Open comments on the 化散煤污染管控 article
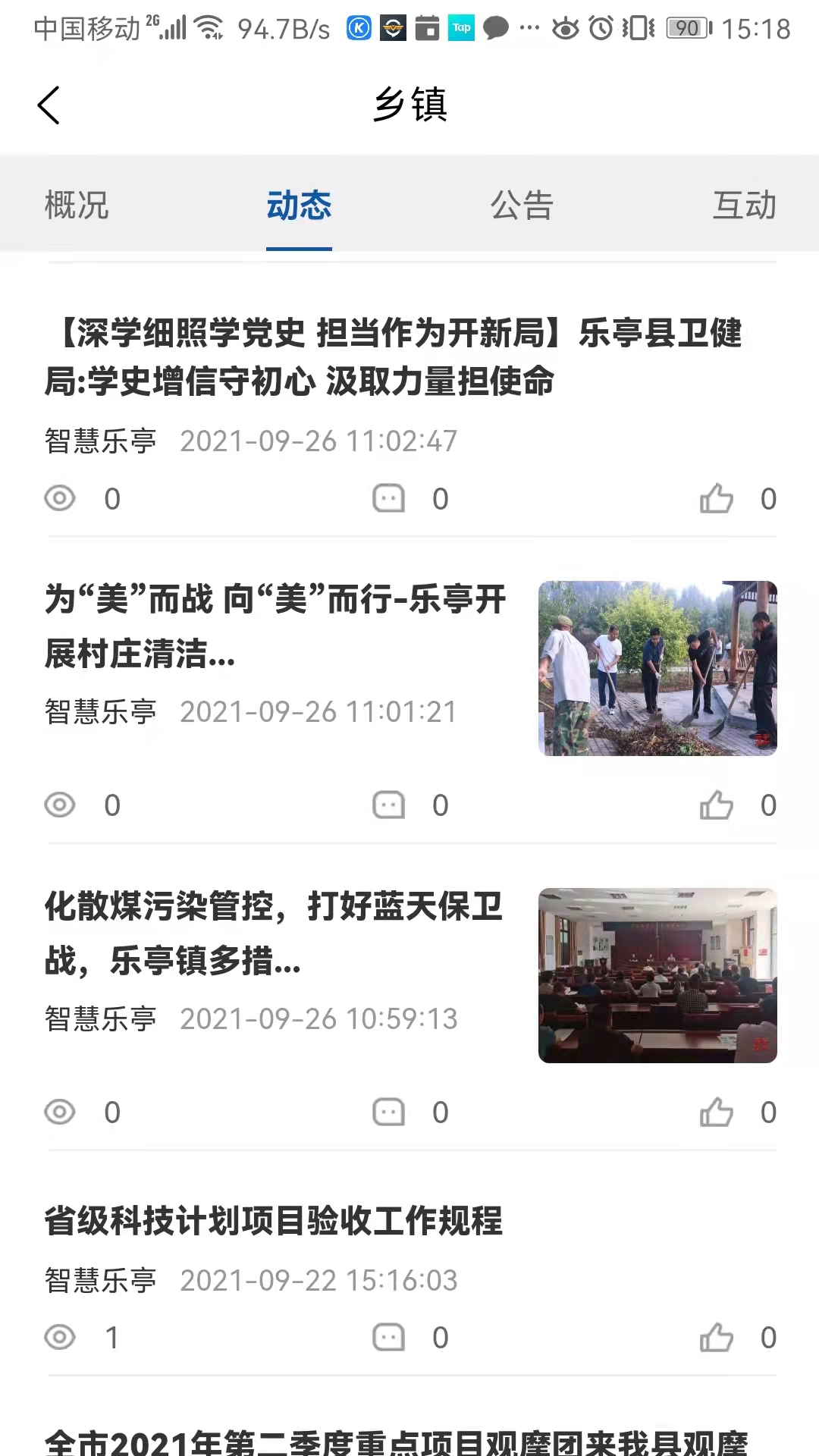819x1456 pixels. pyautogui.click(x=389, y=1112)
